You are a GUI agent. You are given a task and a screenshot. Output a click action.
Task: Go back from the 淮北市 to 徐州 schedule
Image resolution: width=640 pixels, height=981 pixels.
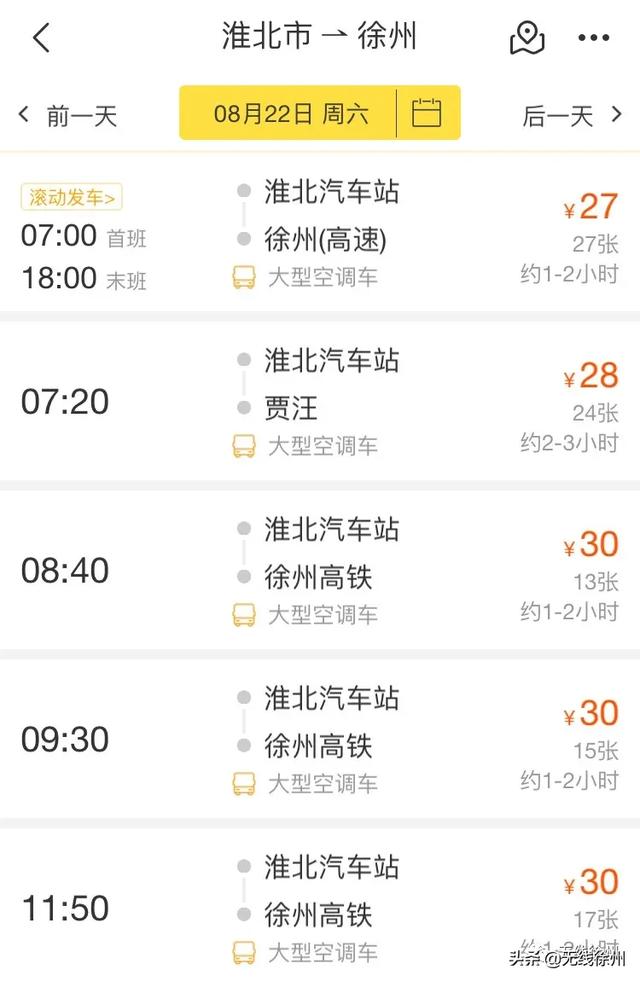41,39
